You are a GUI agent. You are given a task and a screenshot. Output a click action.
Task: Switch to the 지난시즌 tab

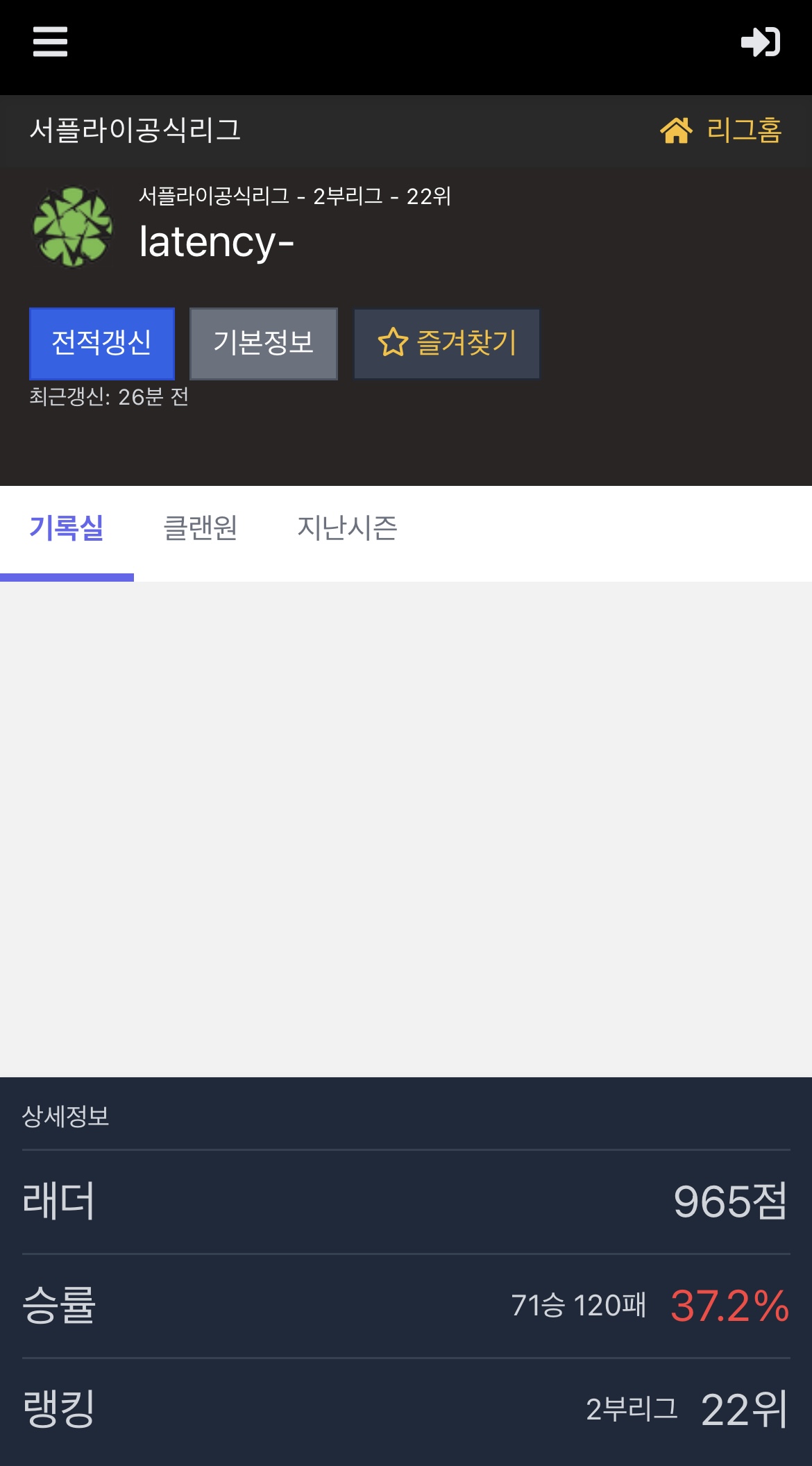pos(347,529)
